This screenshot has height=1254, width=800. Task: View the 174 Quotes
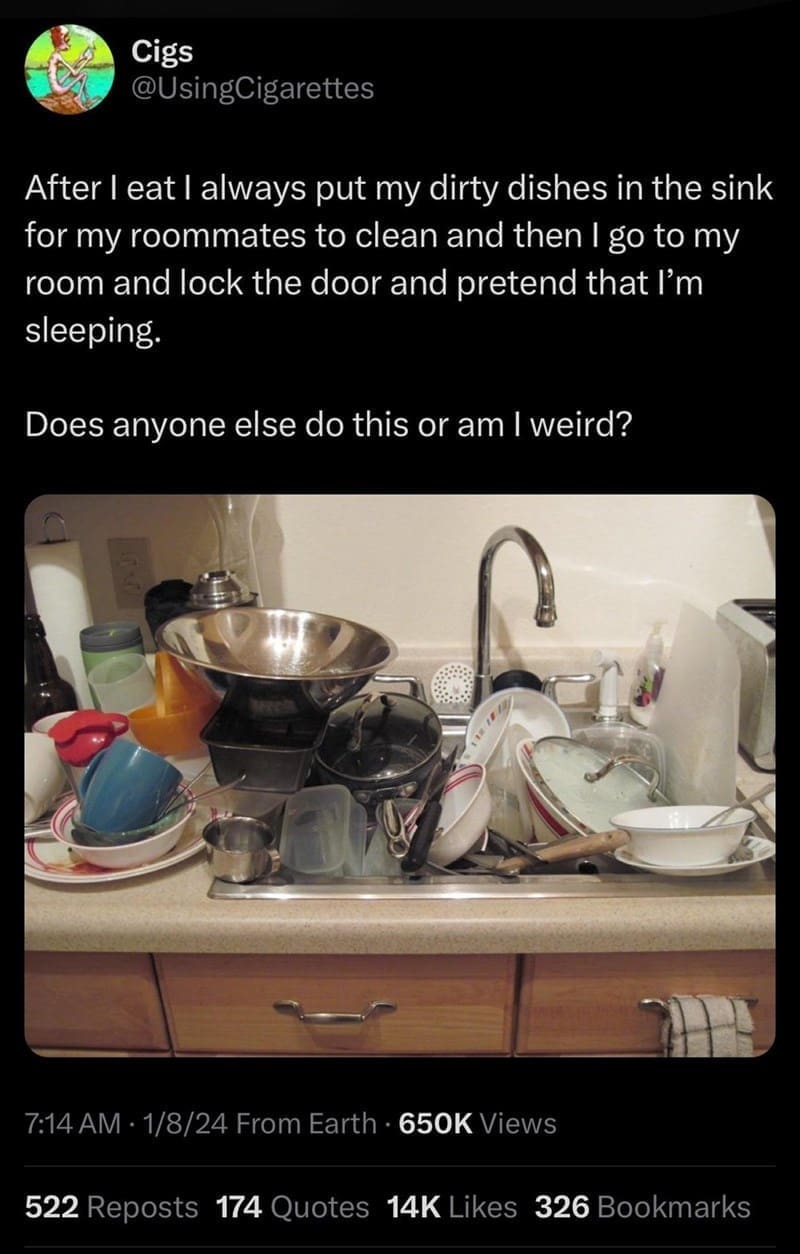tap(293, 1206)
